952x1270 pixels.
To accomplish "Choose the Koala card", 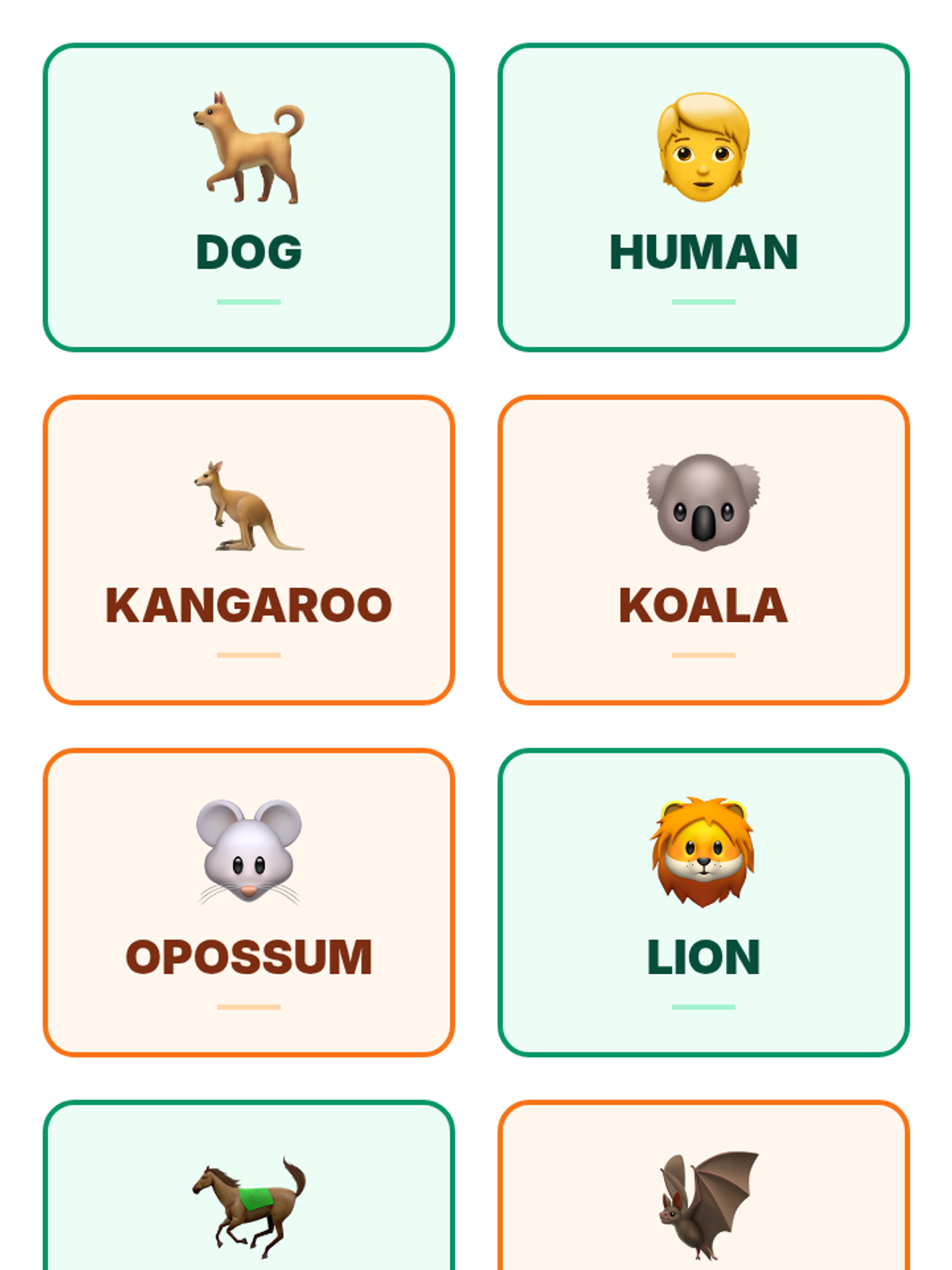I will [703, 550].
